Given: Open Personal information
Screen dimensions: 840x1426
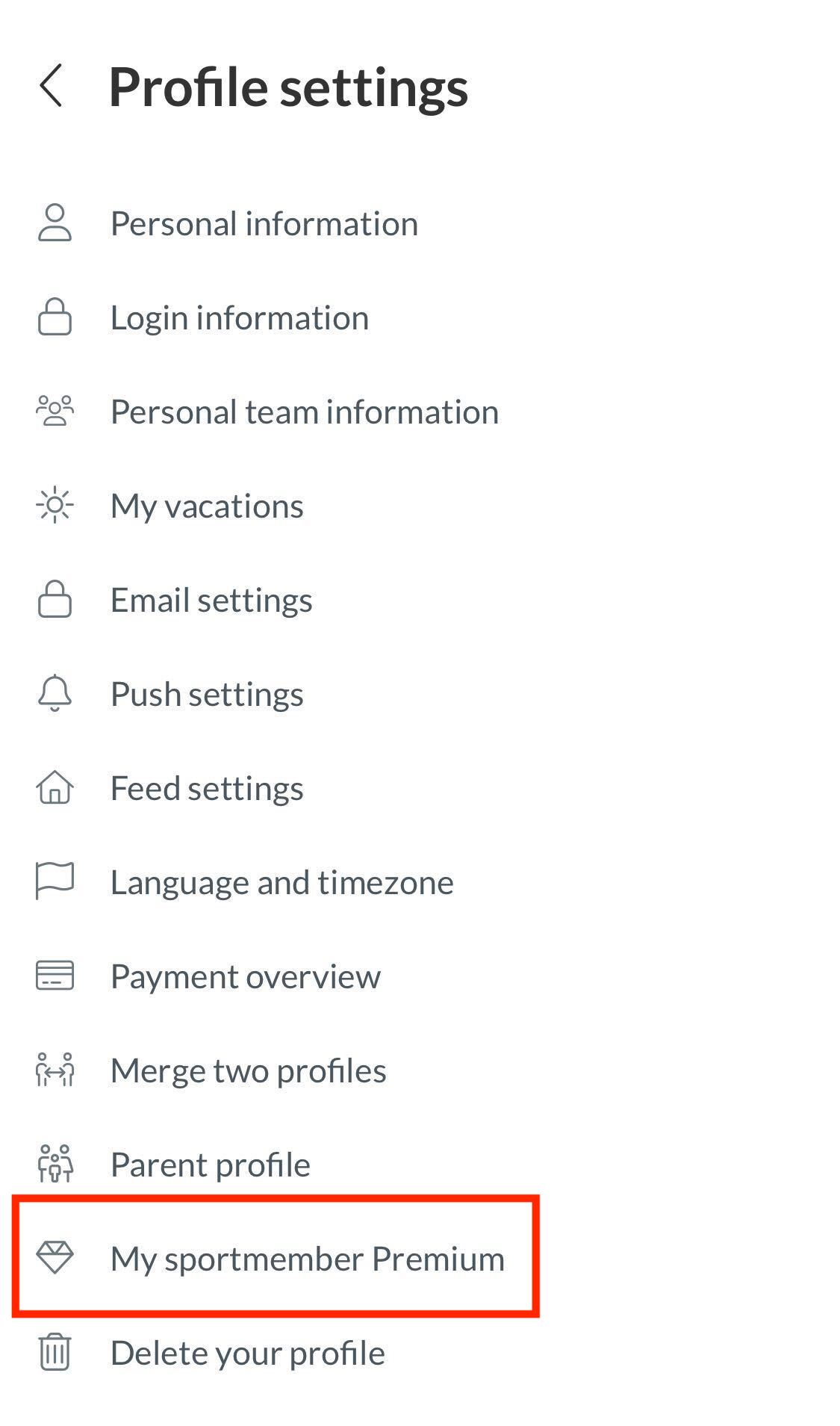Looking at the screenshot, I should click(x=264, y=223).
